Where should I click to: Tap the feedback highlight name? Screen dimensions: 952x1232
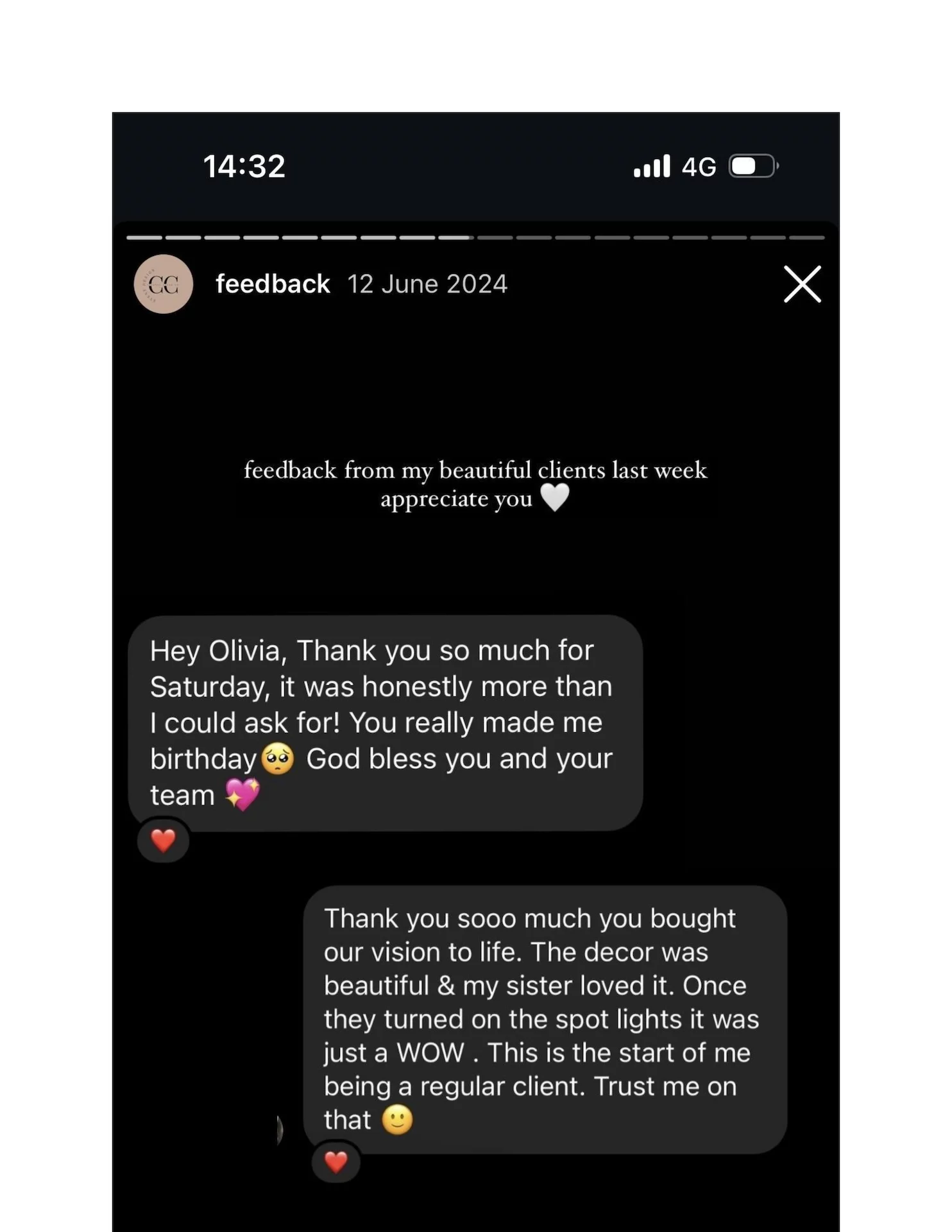(273, 284)
